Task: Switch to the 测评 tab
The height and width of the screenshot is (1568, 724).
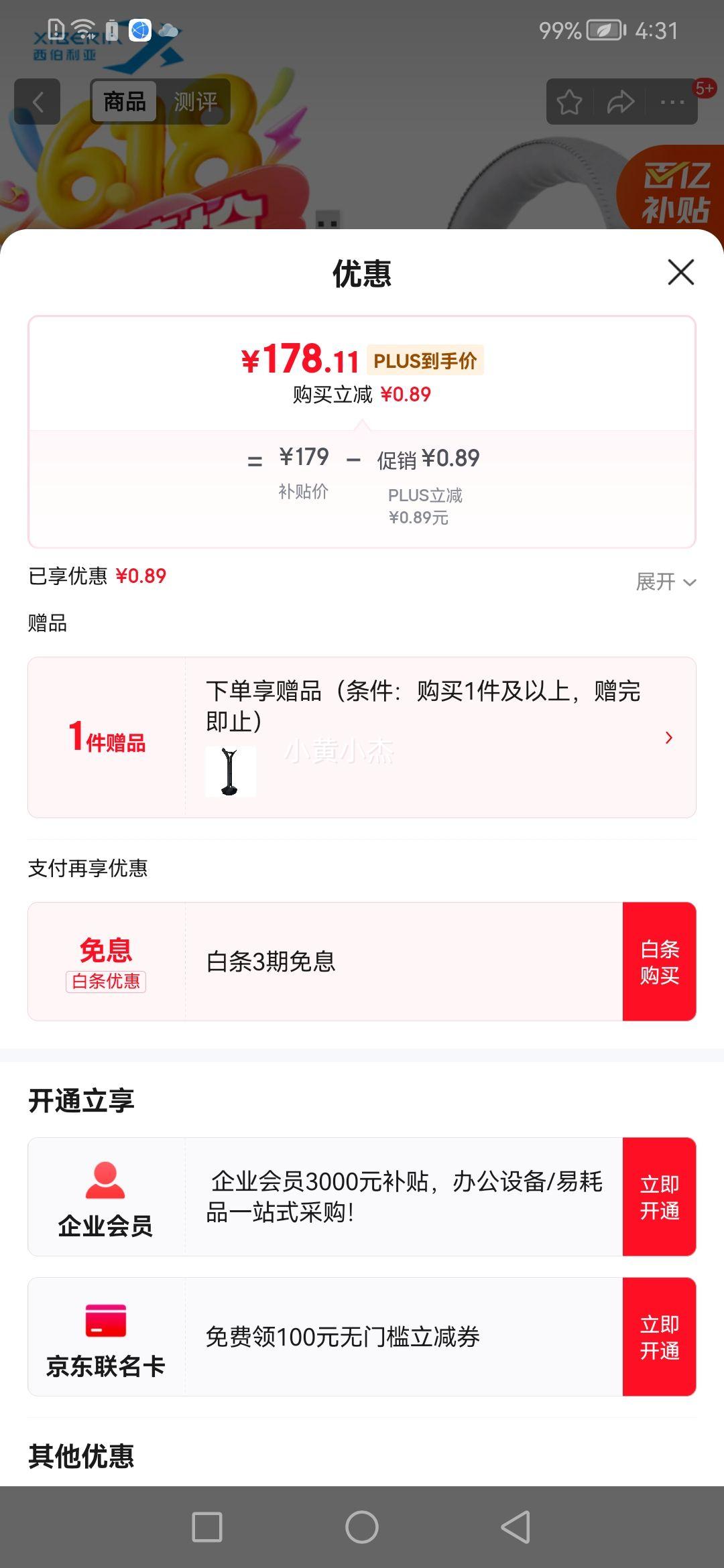Action: 195,102
